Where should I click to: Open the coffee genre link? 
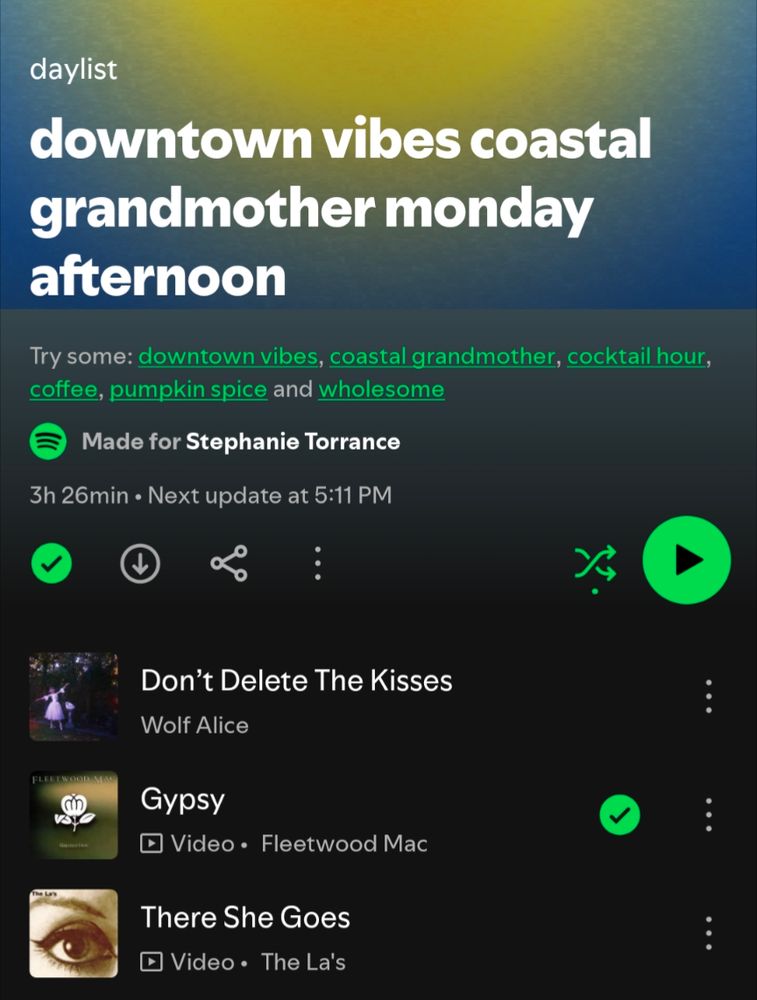pyautogui.click(x=63, y=390)
